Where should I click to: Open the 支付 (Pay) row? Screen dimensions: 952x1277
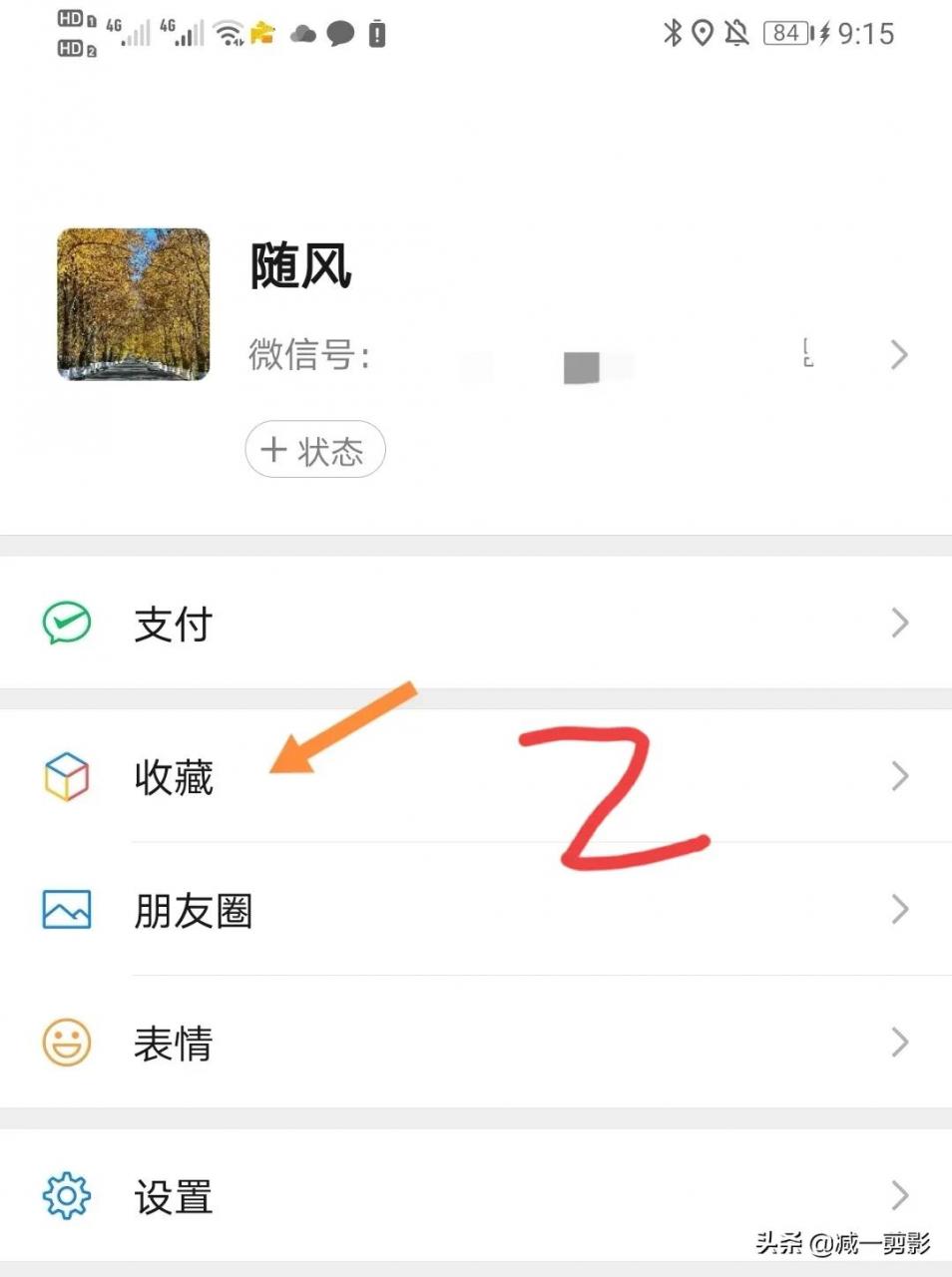174,624
